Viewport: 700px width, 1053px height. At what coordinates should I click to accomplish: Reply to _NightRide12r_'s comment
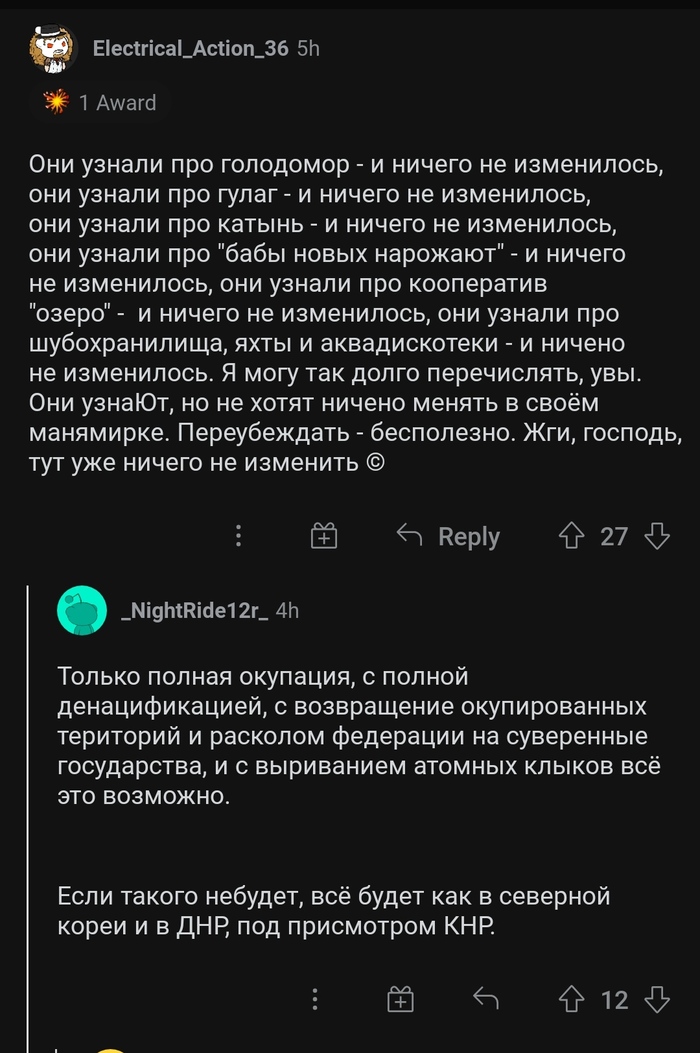485,999
